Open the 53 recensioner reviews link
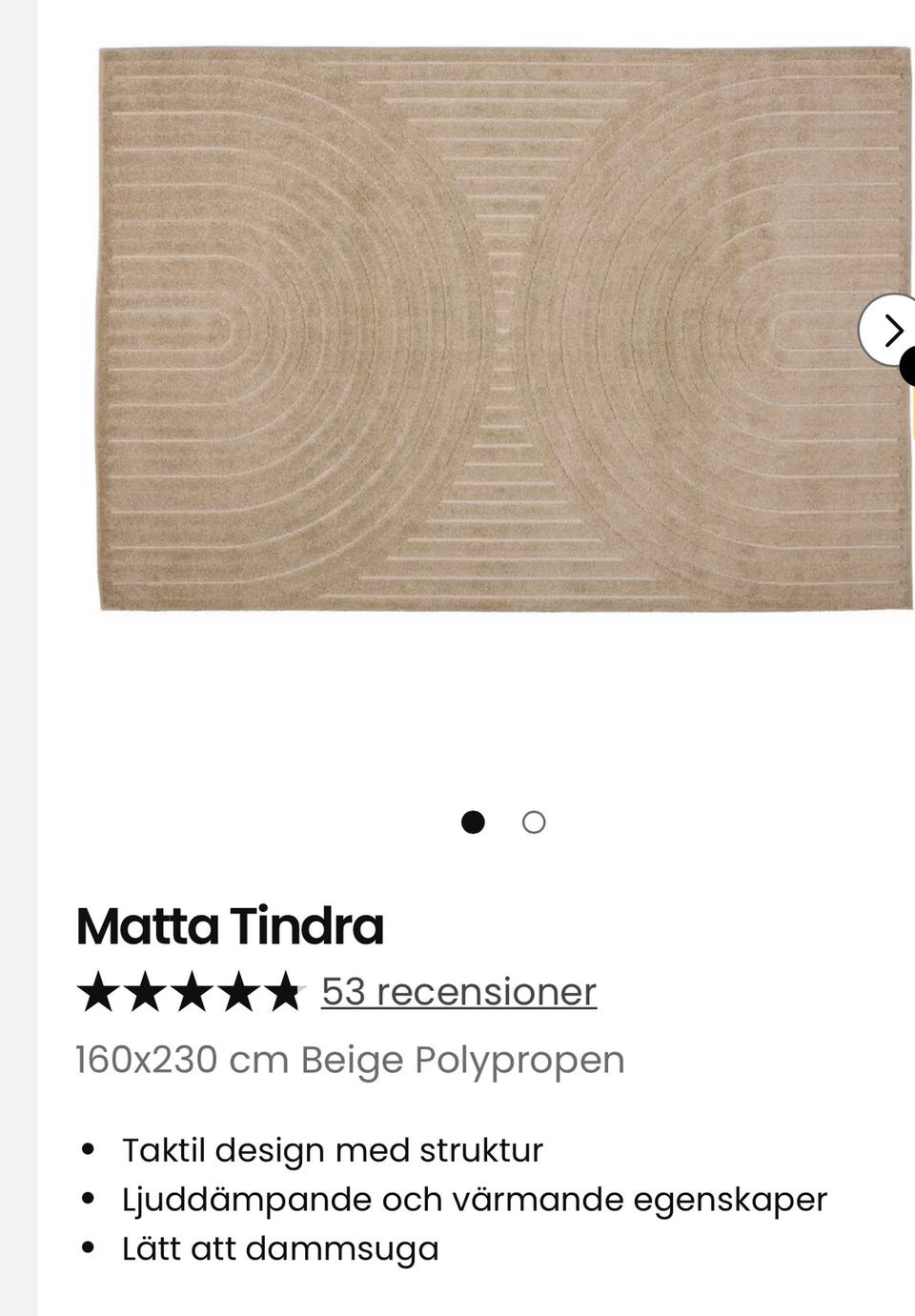The width and height of the screenshot is (915, 1316). pos(458,992)
